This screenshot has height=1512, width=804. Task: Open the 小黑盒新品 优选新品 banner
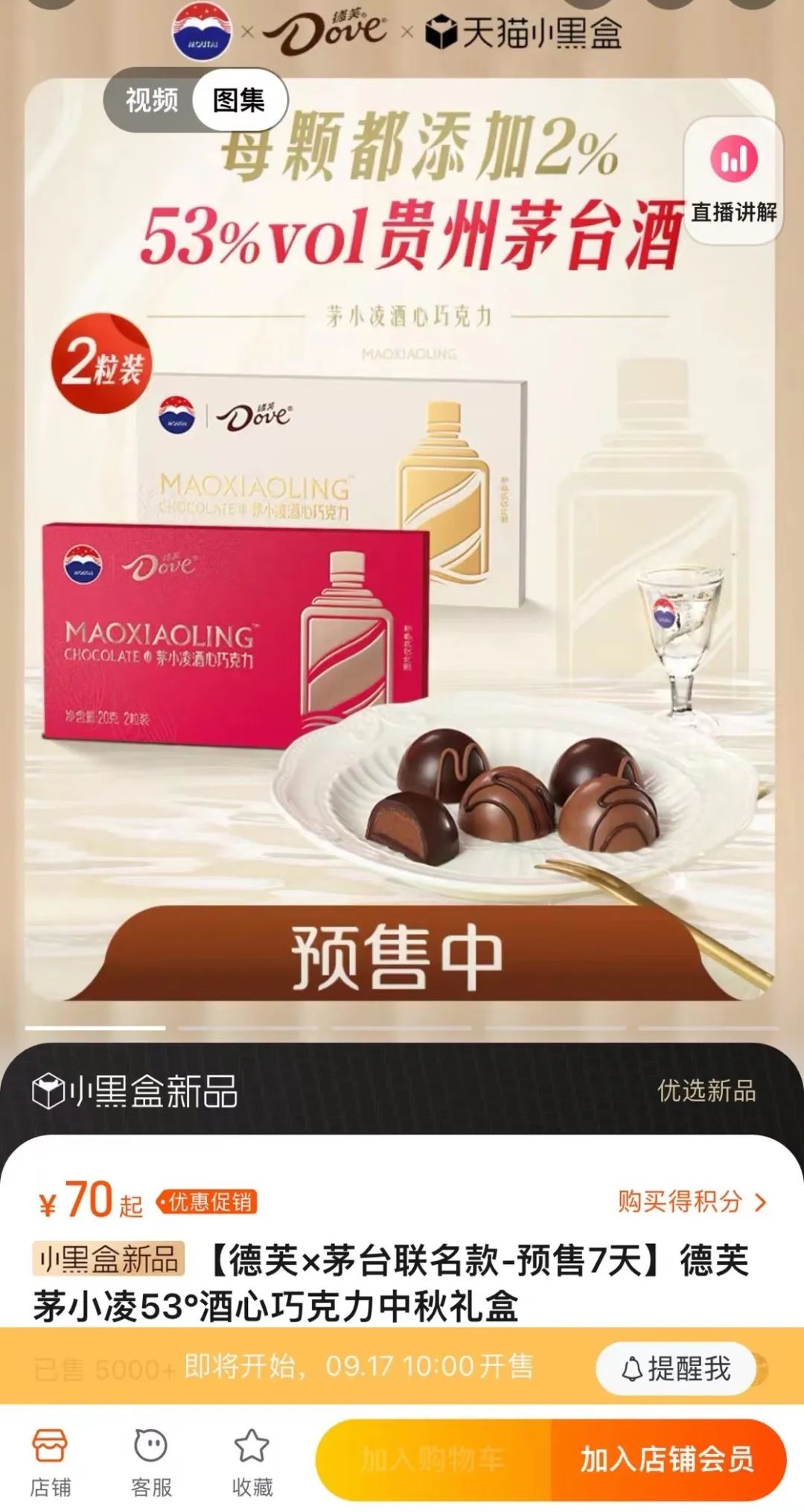click(402, 1090)
